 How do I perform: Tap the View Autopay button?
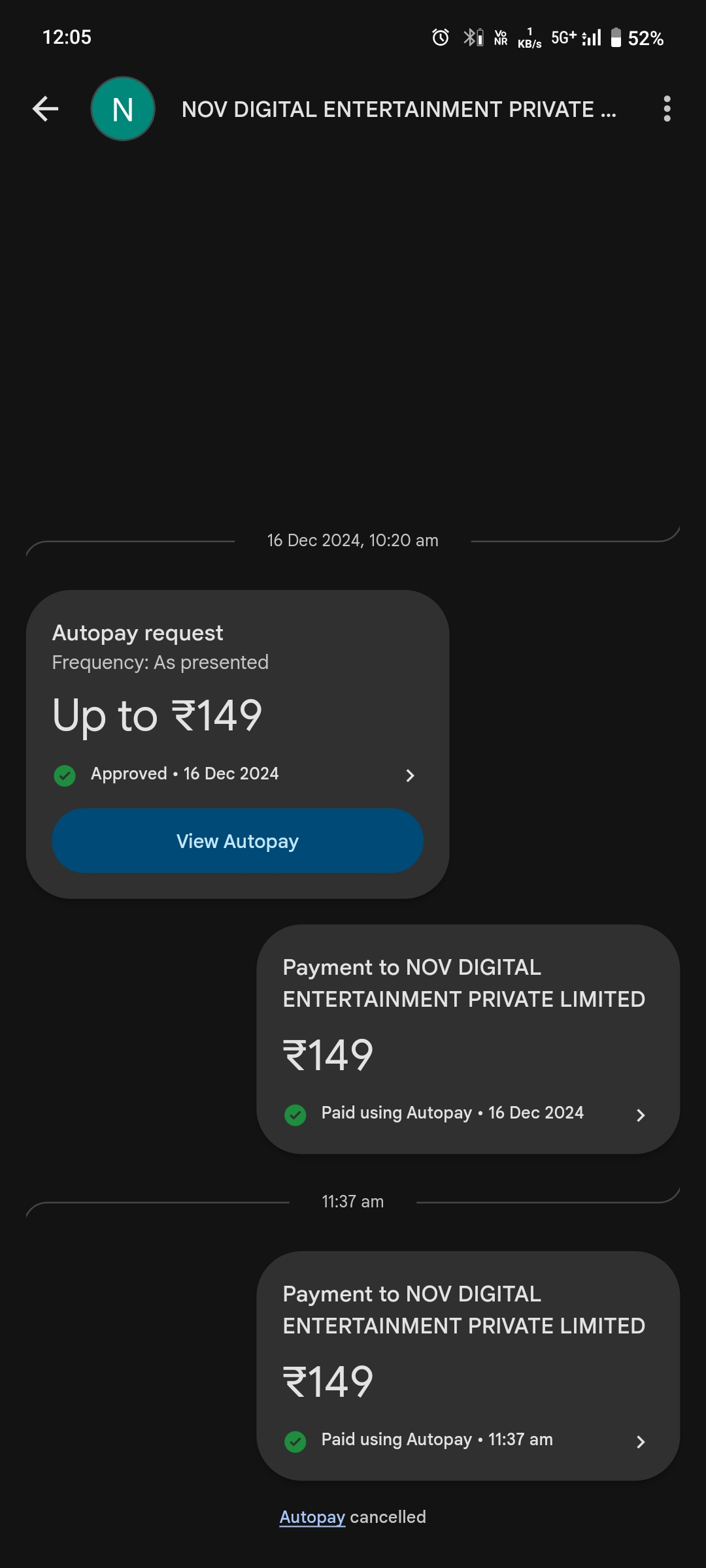pyautogui.click(x=237, y=841)
